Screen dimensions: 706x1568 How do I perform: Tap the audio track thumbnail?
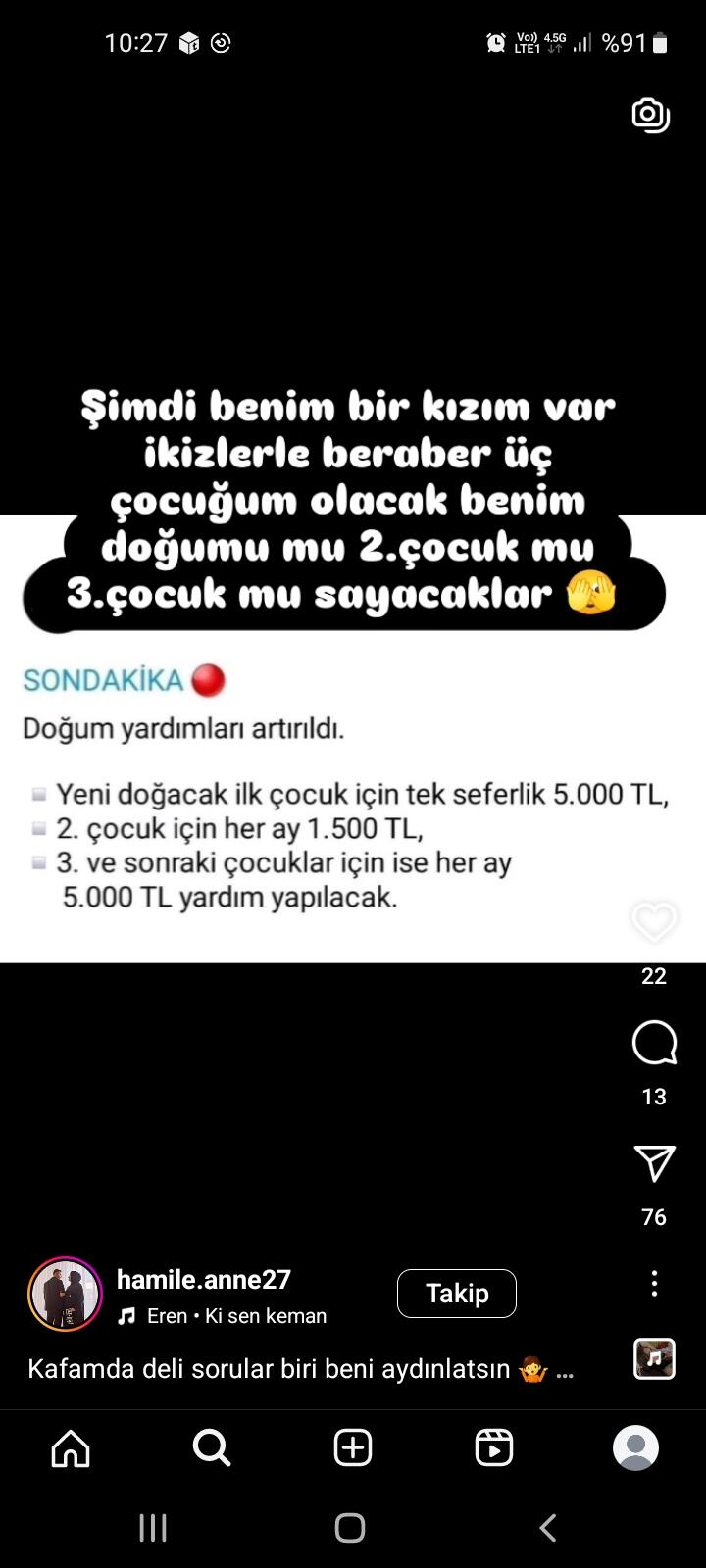pyautogui.click(x=654, y=1359)
